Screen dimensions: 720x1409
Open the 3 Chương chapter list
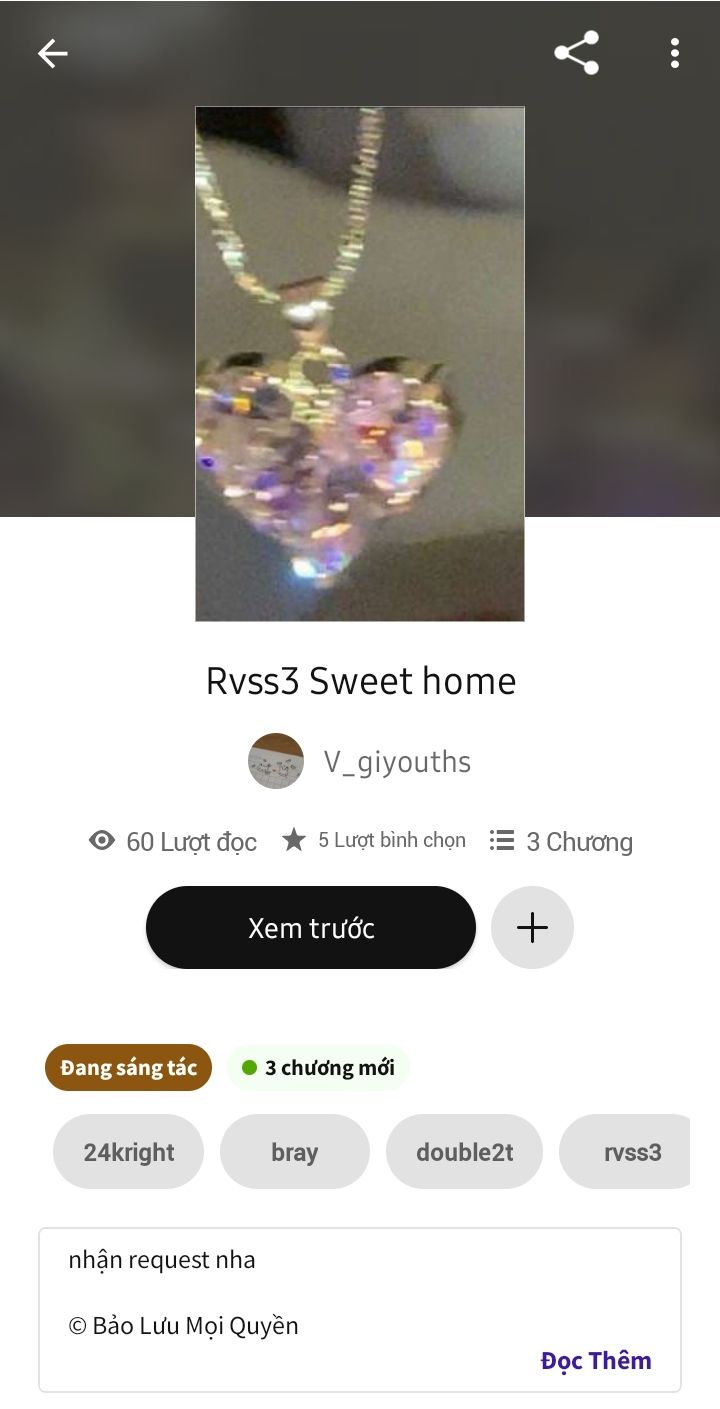click(561, 841)
